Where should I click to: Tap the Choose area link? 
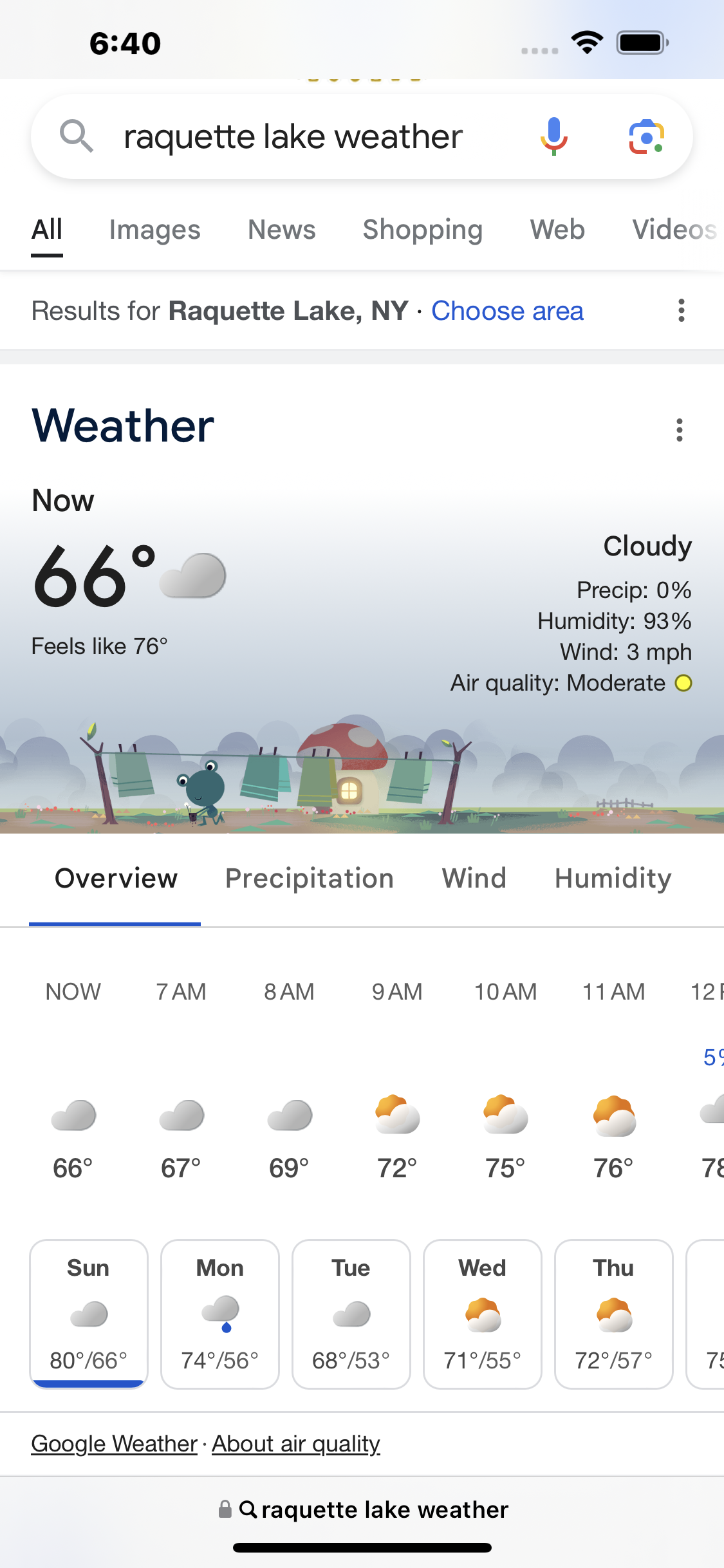[x=507, y=311]
